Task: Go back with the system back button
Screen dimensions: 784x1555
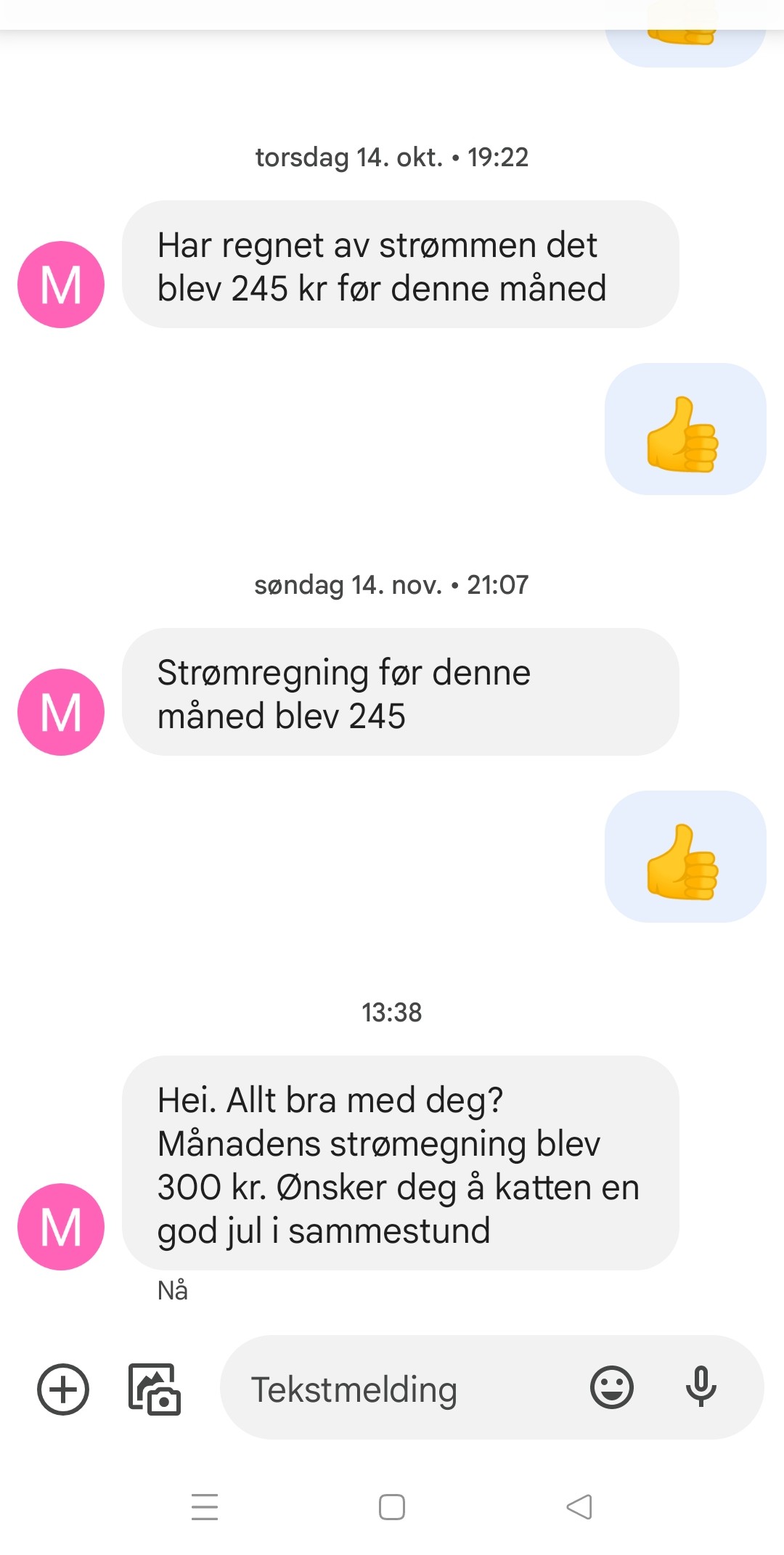Action: click(x=579, y=1507)
